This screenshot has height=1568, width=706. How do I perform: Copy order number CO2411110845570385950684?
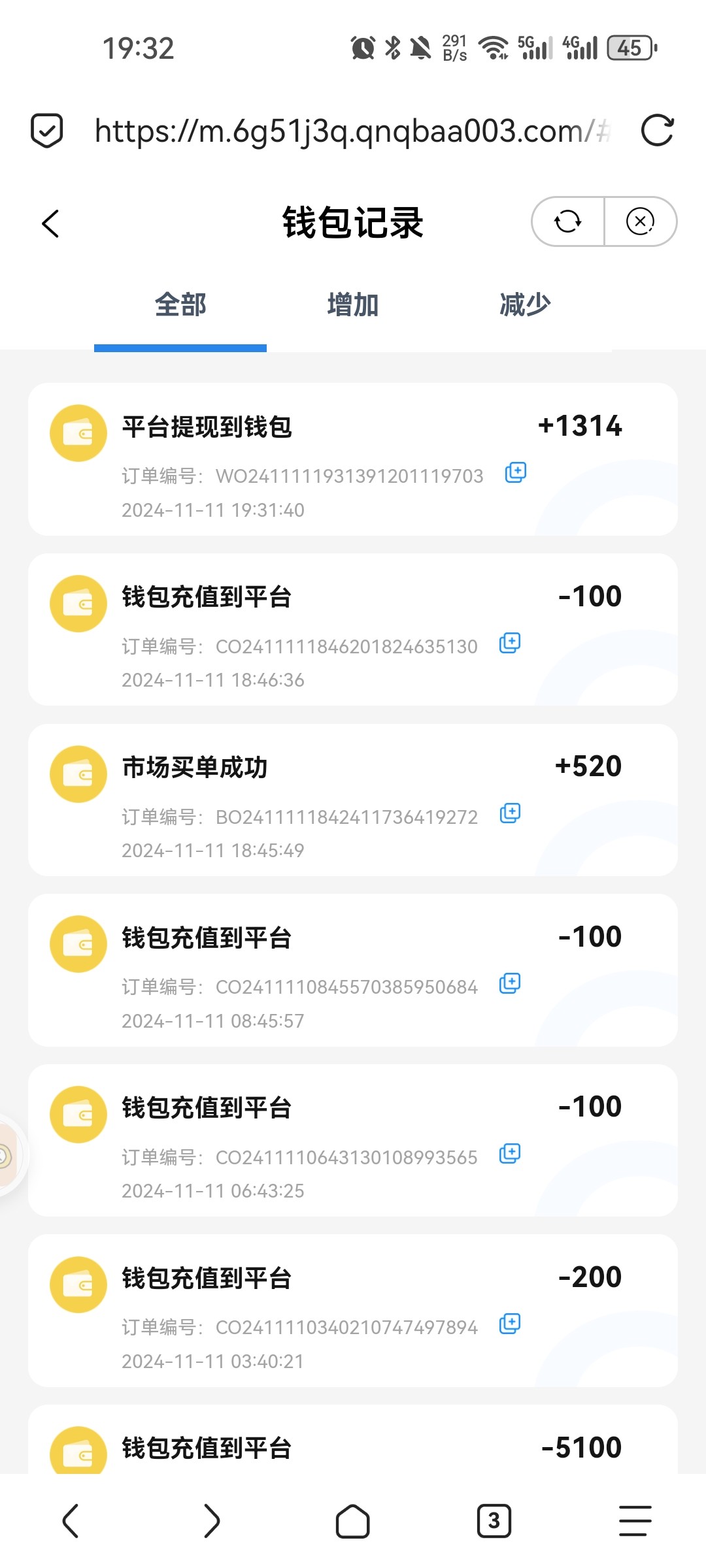pos(510,983)
